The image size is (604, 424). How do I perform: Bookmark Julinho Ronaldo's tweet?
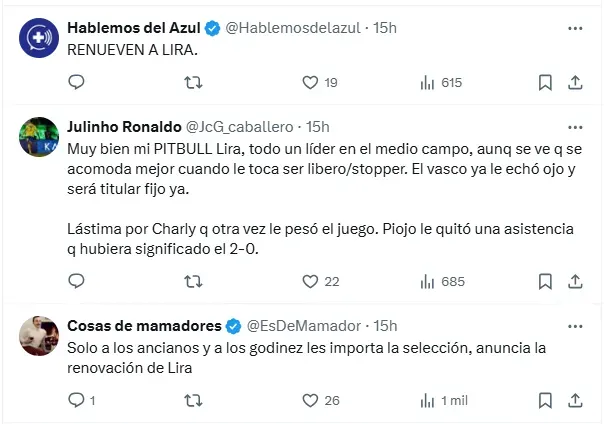(546, 281)
